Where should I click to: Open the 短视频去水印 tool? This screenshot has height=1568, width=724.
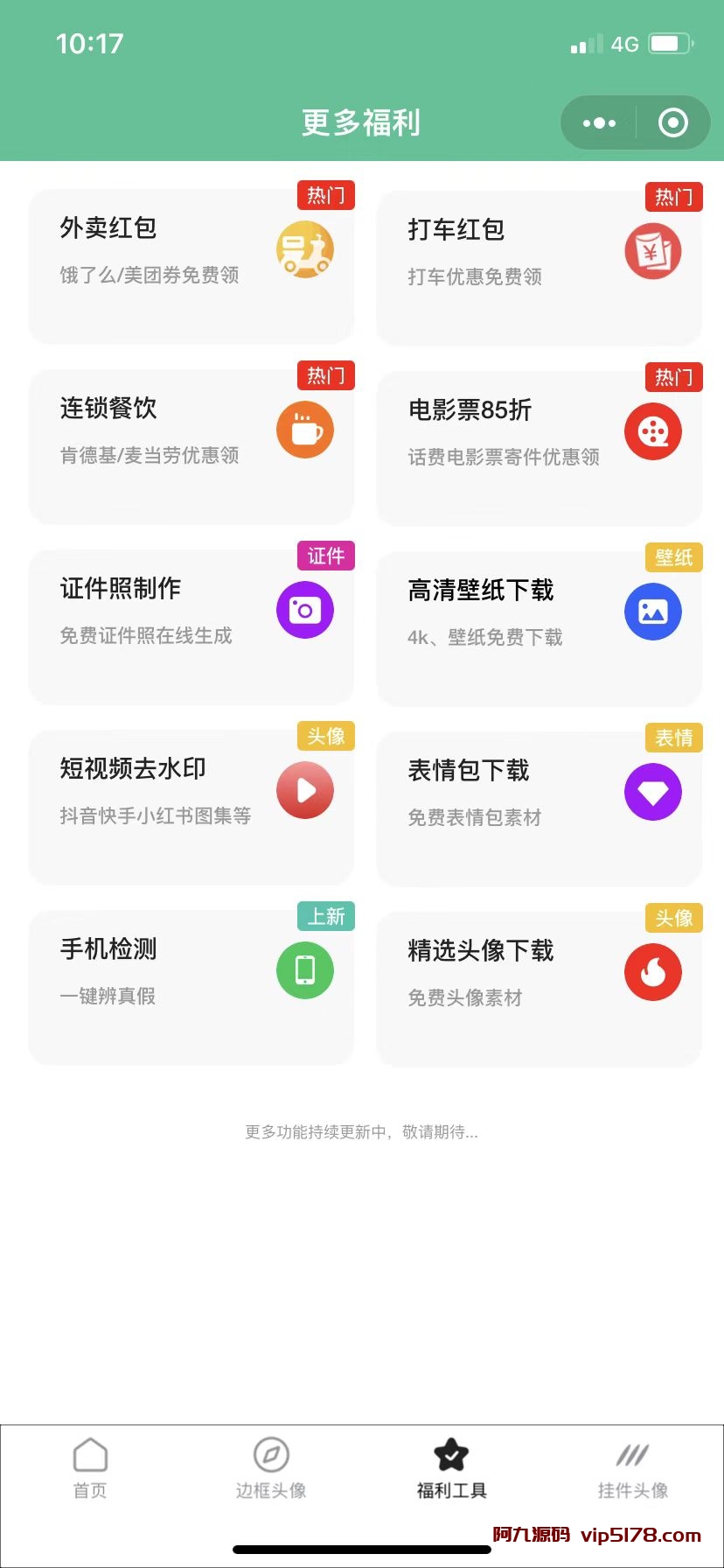coord(191,807)
